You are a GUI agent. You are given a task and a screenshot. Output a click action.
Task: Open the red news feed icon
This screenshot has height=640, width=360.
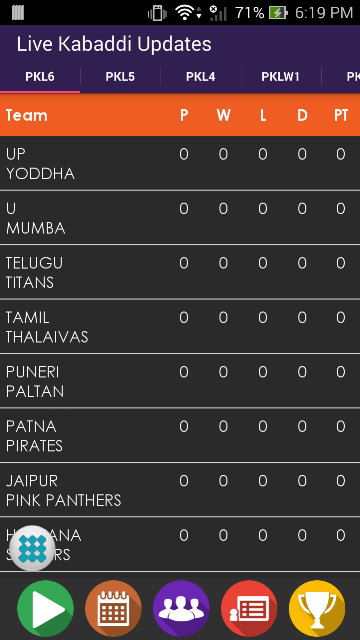pyautogui.click(x=249, y=609)
